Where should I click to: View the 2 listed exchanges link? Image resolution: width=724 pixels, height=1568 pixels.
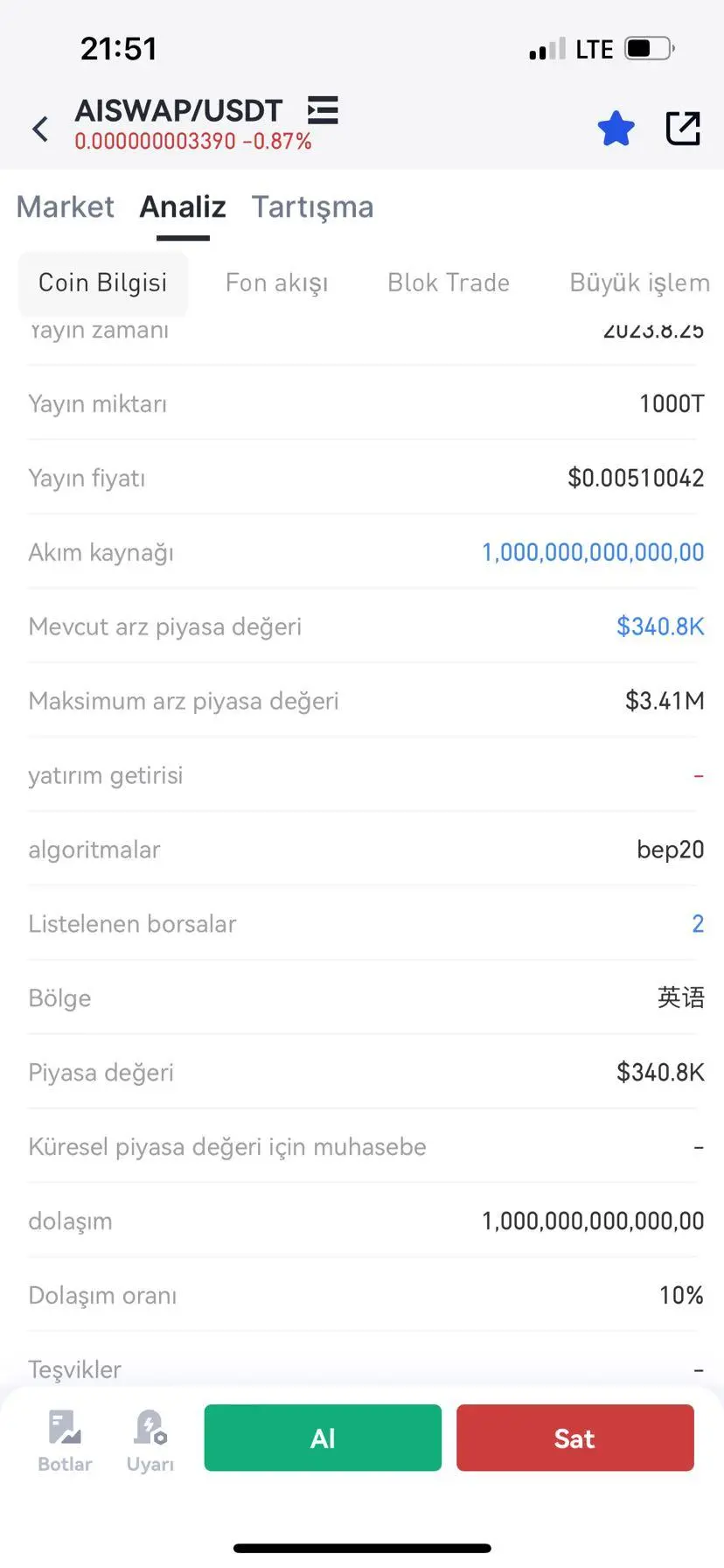pos(698,924)
